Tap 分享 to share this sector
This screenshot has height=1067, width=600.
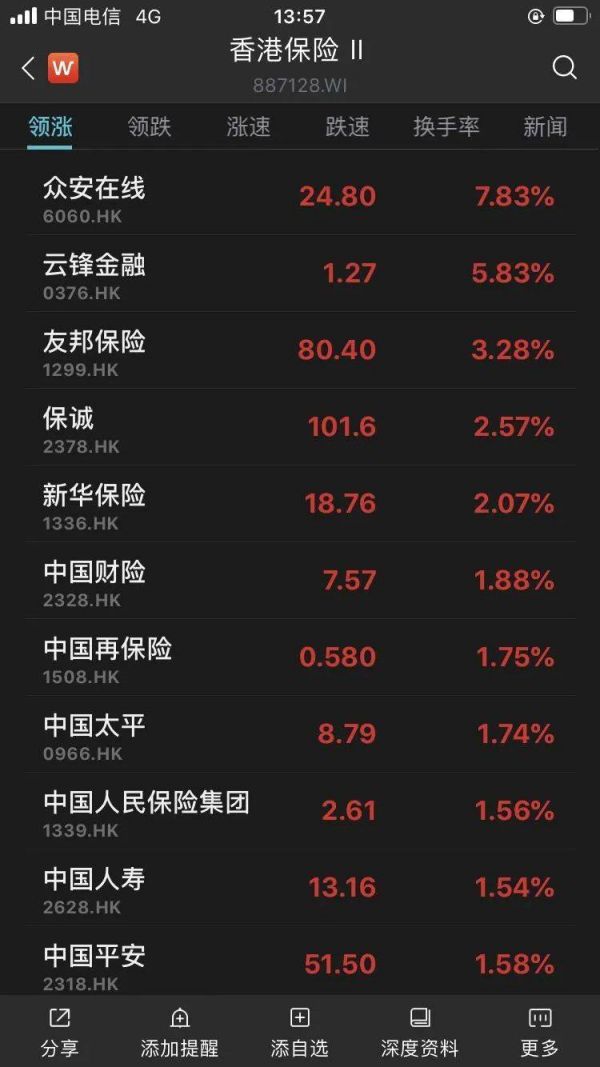[60, 1032]
